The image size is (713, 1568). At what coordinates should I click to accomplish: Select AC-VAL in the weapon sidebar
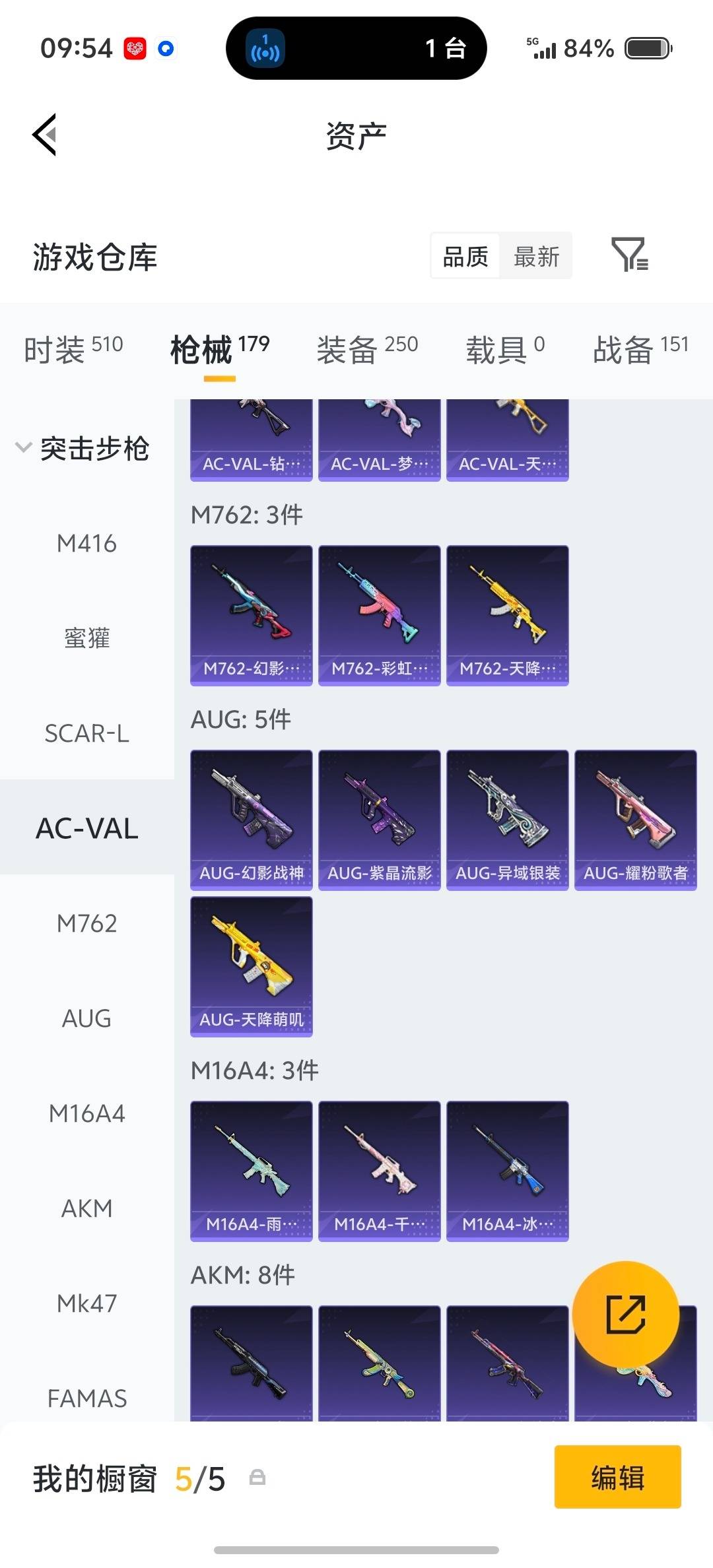point(88,828)
